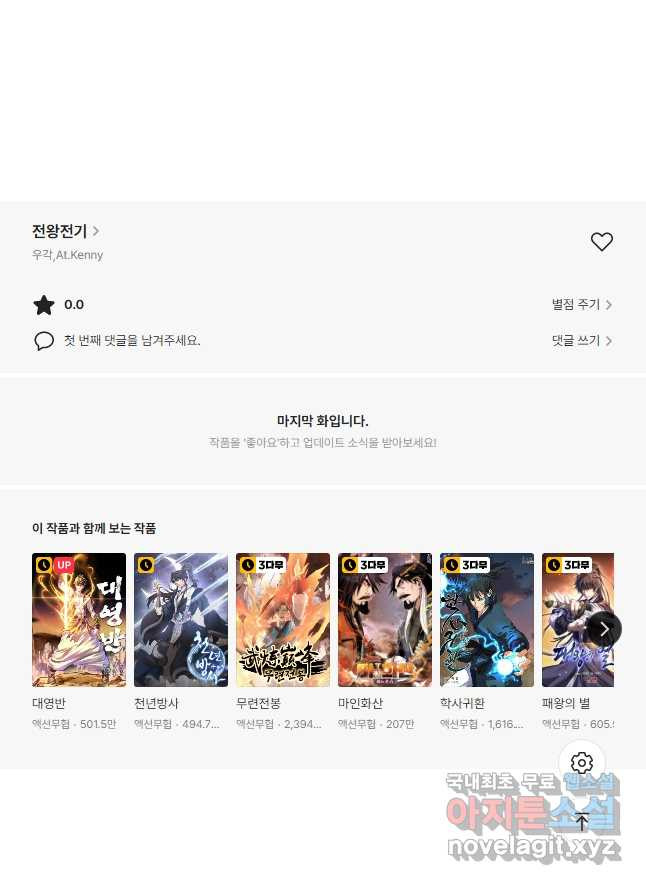Open the 대영반 recommended title
Screen dimensions: 646x885
pos(79,620)
